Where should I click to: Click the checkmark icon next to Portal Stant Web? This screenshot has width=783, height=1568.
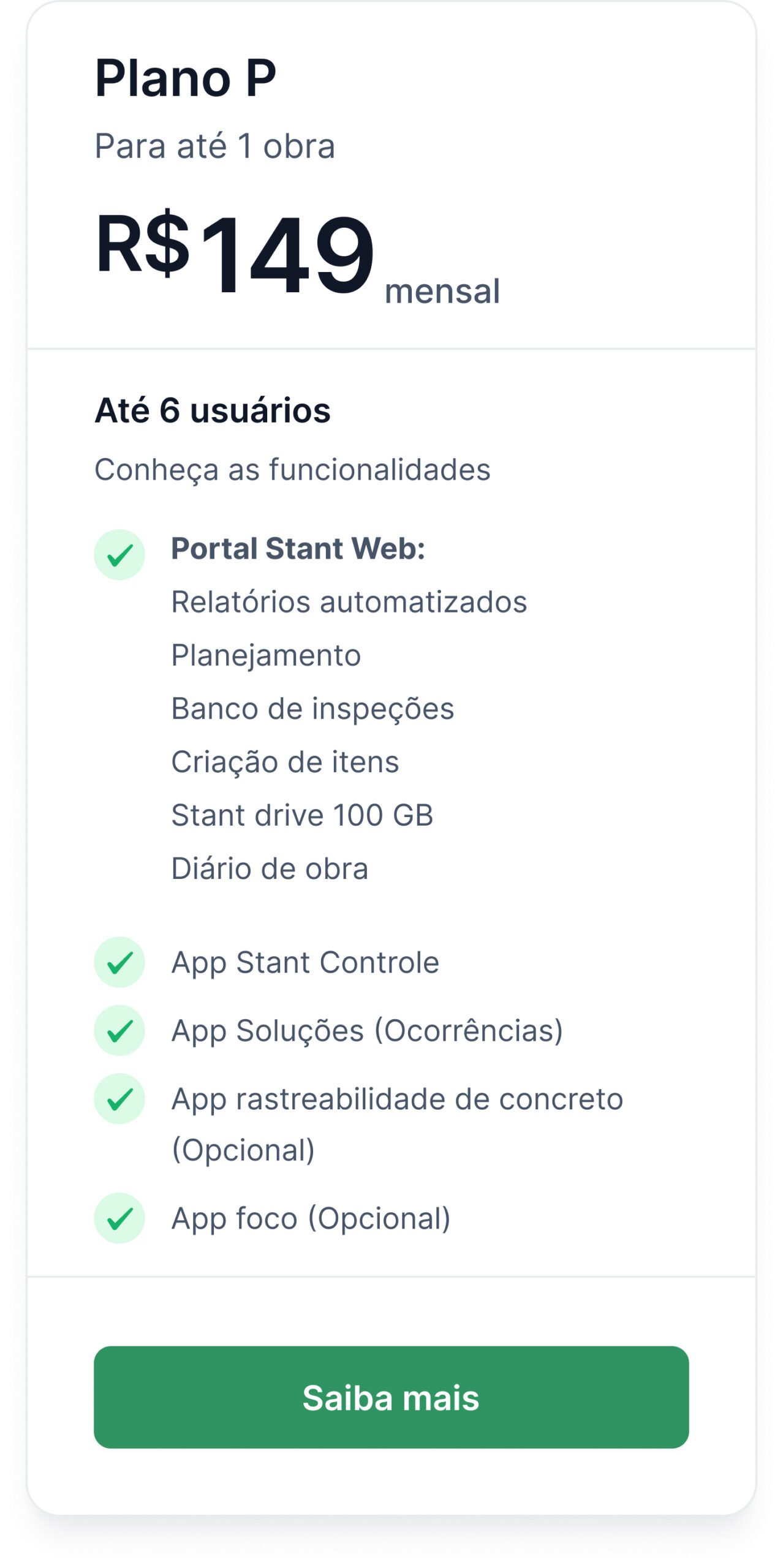(x=119, y=554)
